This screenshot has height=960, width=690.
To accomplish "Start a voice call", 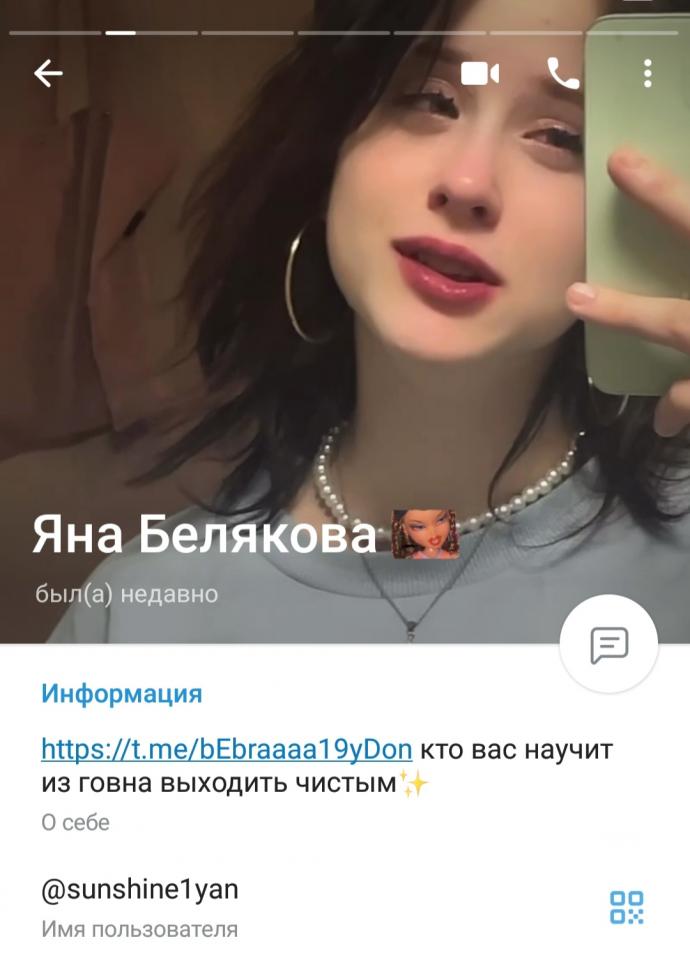I will click(563, 74).
